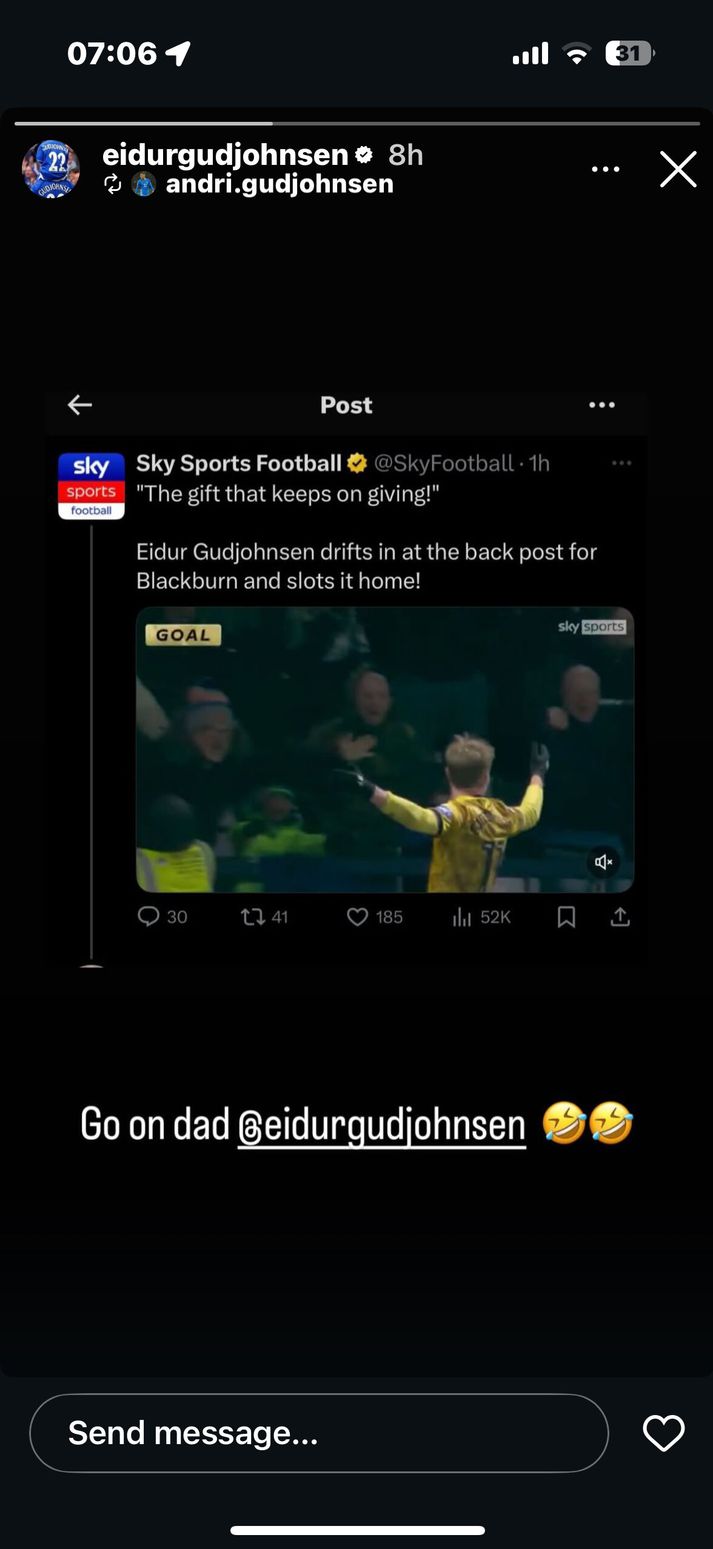Open the reshared andri.gudjohnsen account

point(279,184)
